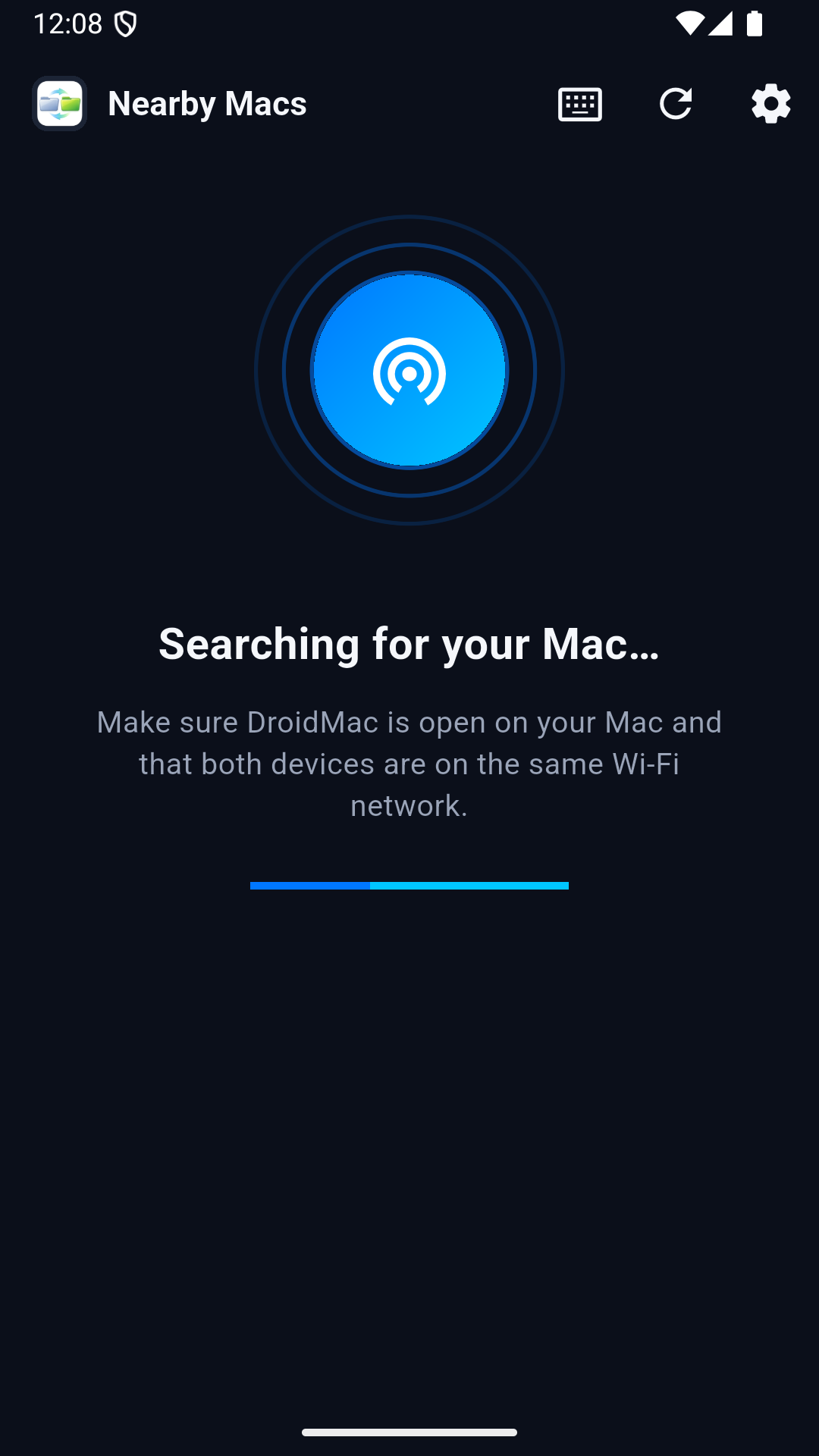The width and height of the screenshot is (819, 1456).
Task: Tap the shield icon in status bar
Action: click(x=126, y=23)
